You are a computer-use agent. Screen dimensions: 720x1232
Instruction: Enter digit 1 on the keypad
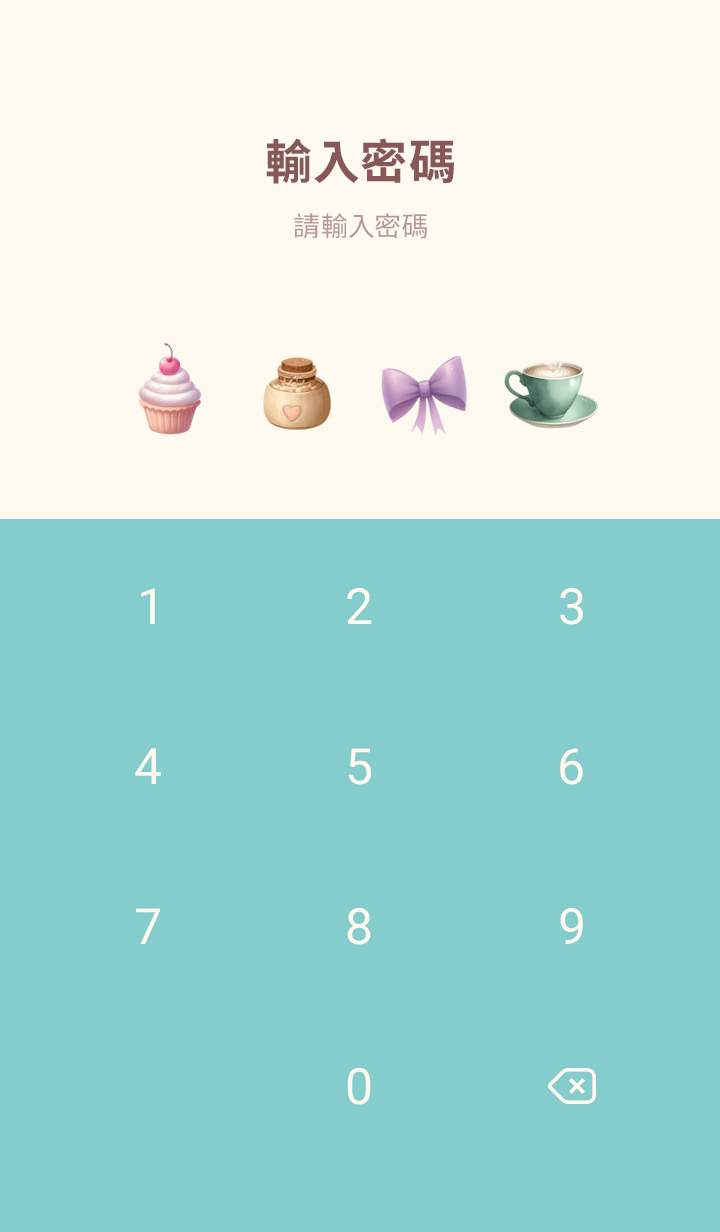click(x=149, y=607)
